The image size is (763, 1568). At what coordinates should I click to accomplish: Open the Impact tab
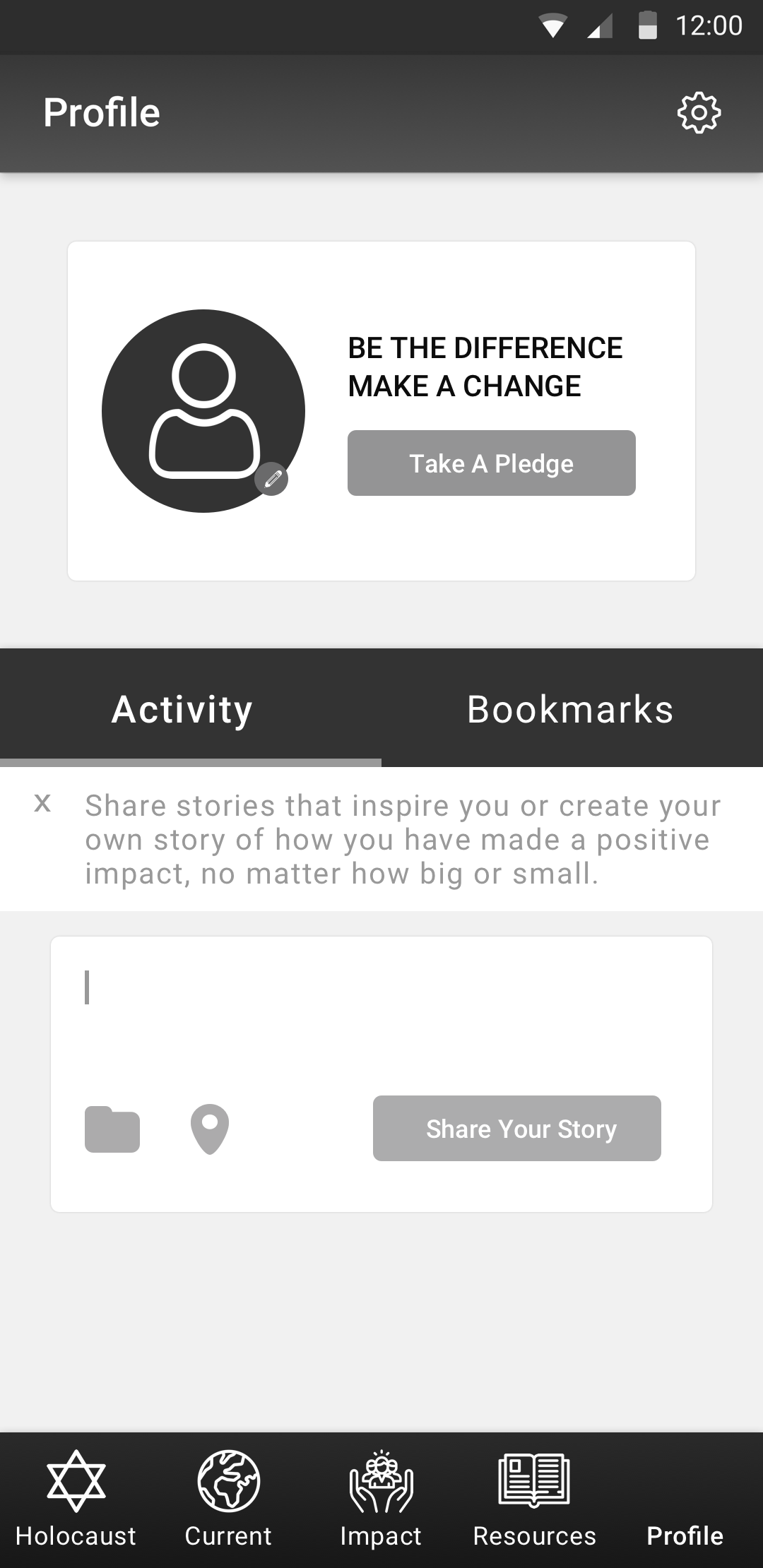pyautogui.click(x=381, y=1499)
